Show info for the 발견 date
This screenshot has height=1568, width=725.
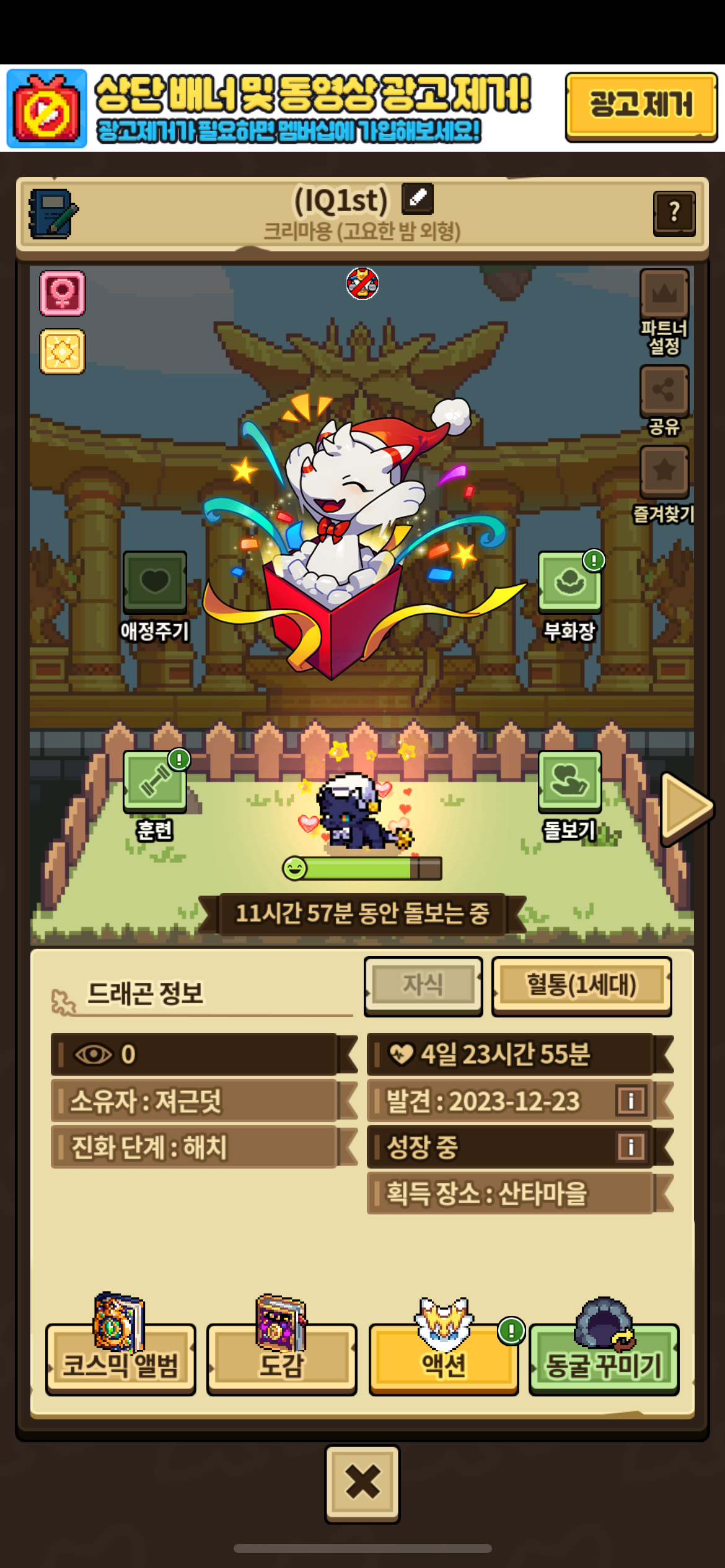(631, 1100)
